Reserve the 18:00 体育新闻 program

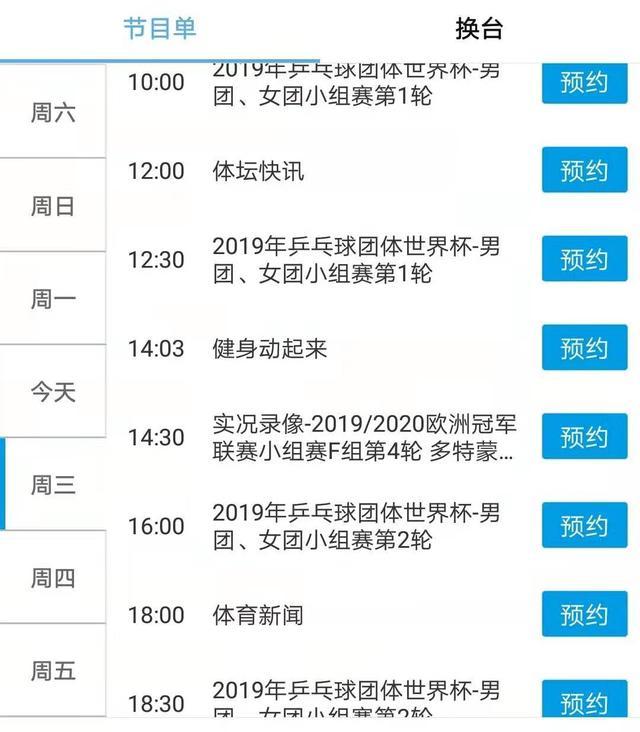click(584, 614)
